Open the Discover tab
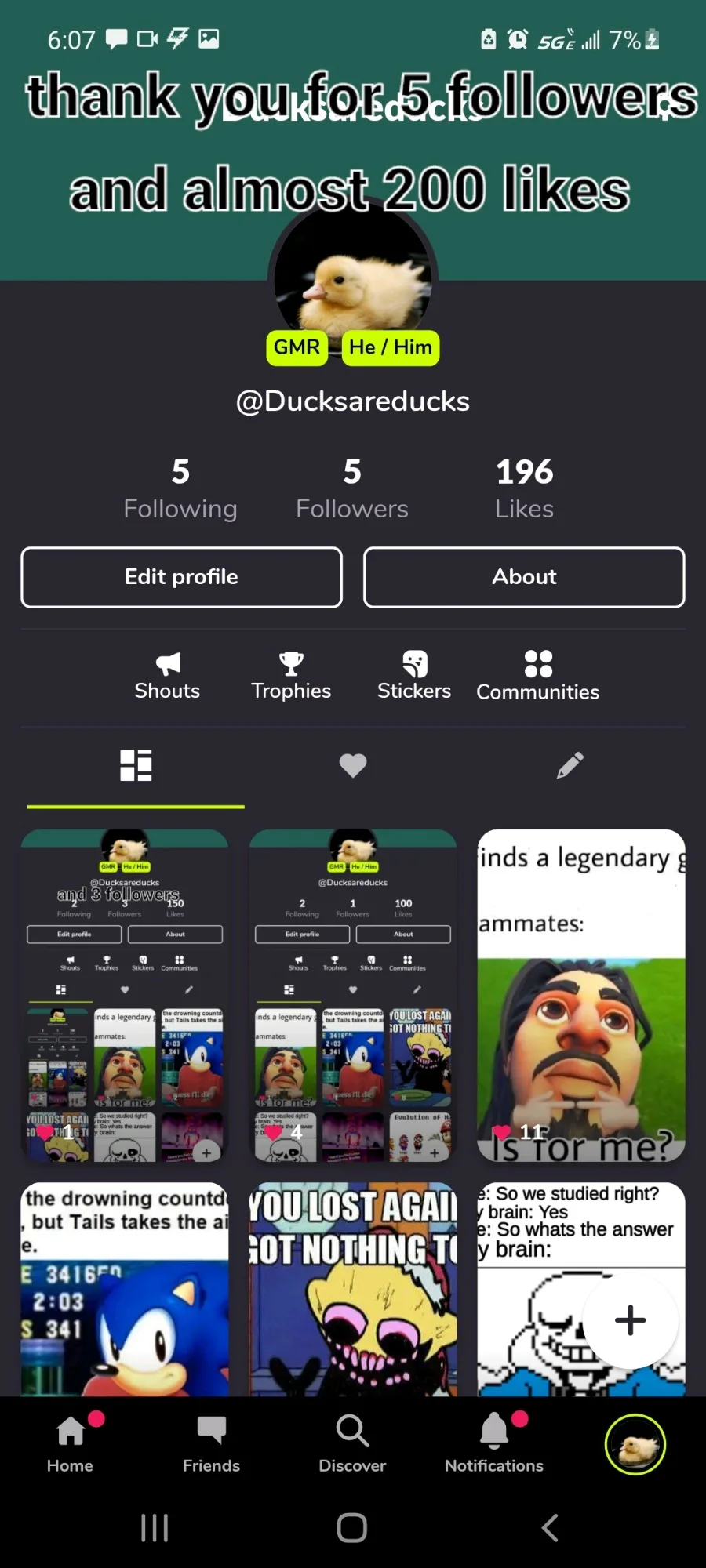Viewport: 706px width, 1568px height. (352, 1445)
